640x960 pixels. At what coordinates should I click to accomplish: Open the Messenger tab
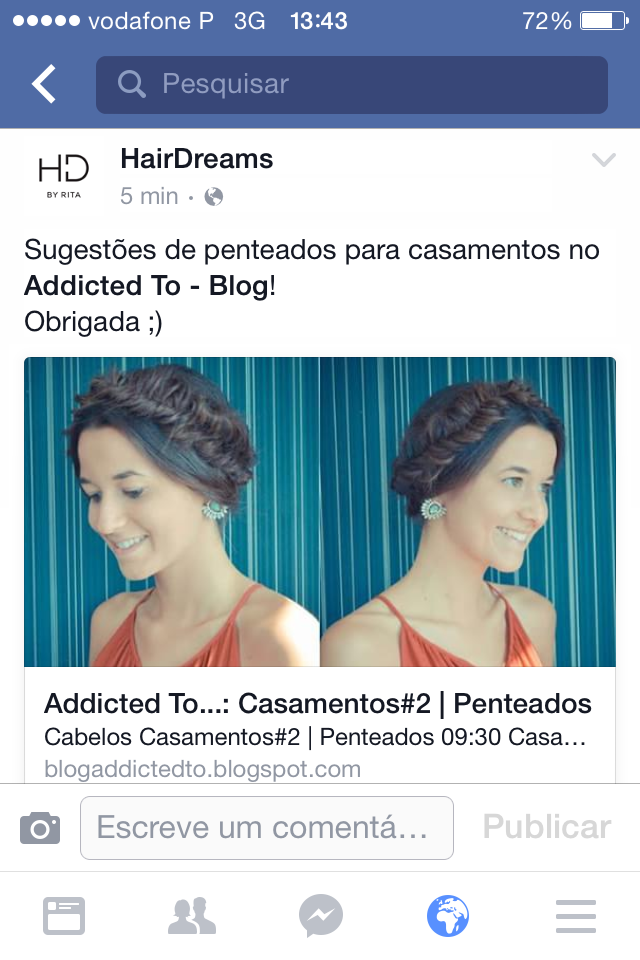pyautogui.click(x=320, y=916)
